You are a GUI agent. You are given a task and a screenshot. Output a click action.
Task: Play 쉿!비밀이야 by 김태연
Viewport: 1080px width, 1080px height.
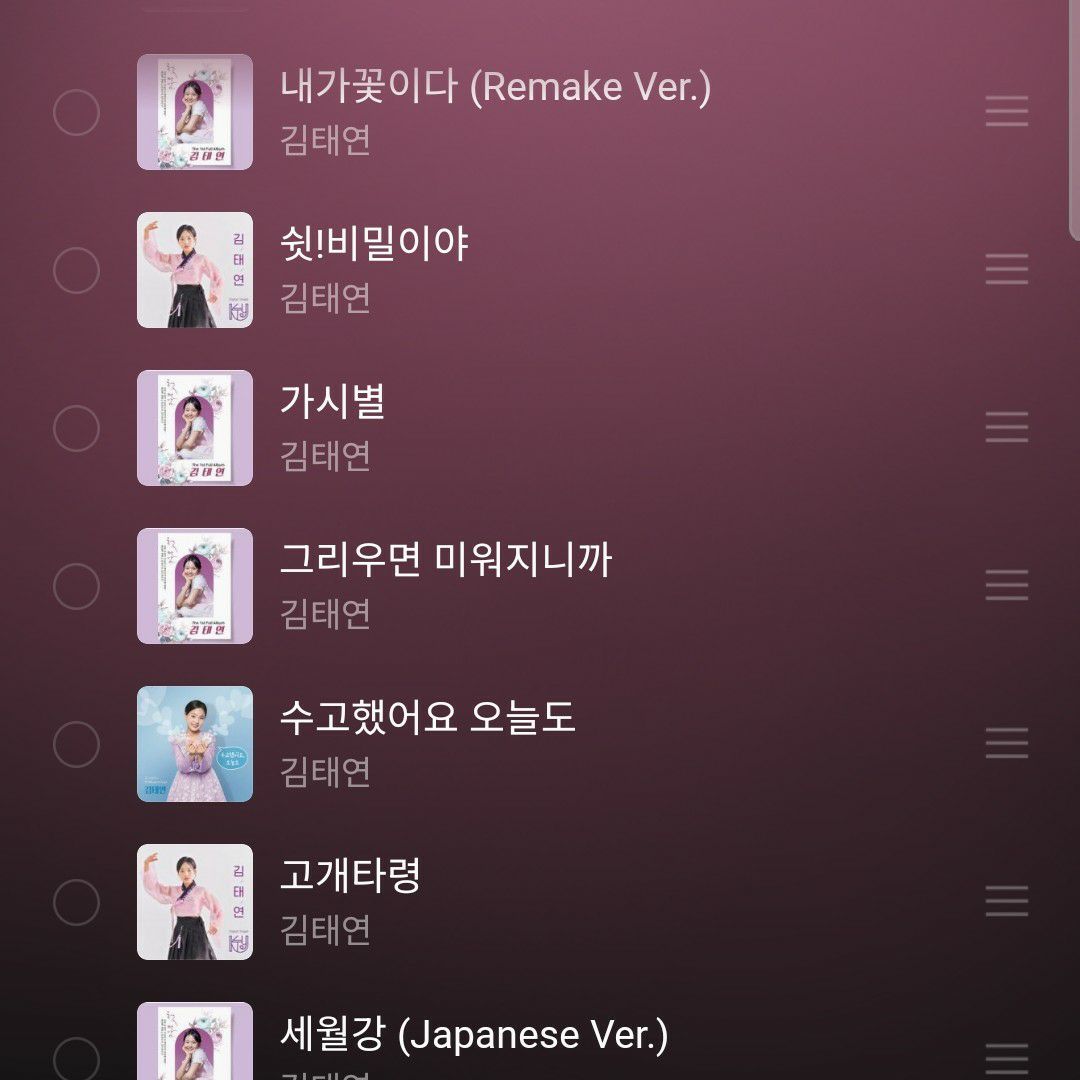click(374, 244)
